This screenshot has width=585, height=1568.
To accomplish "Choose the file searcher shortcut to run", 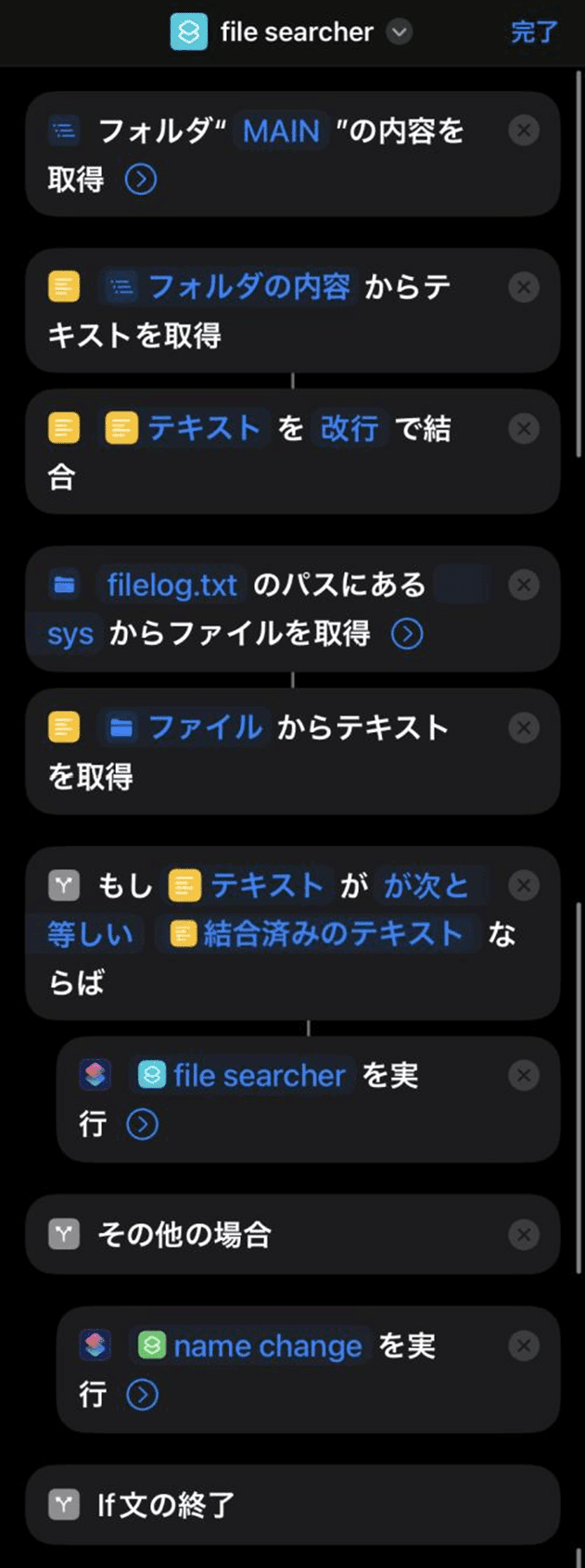I will tap(242, 1076).
